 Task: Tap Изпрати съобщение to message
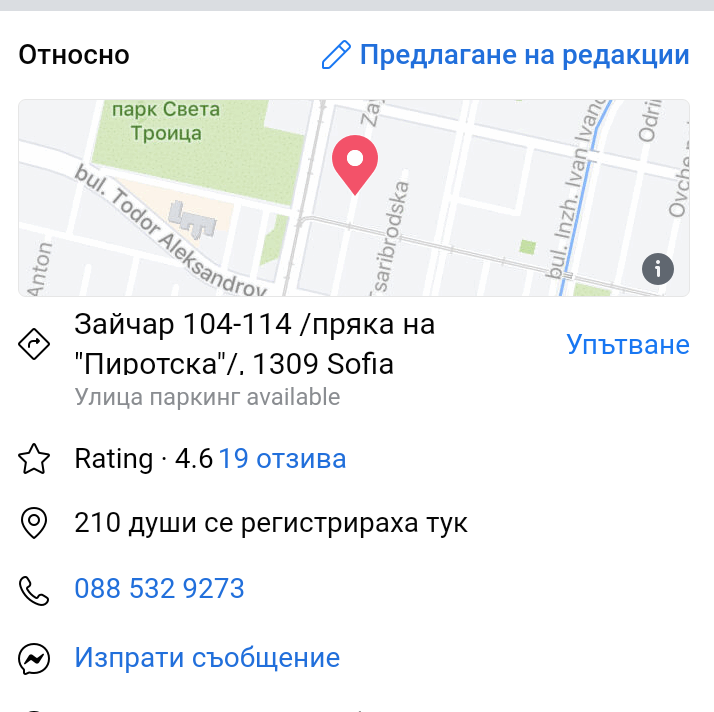tap(207, 658)
